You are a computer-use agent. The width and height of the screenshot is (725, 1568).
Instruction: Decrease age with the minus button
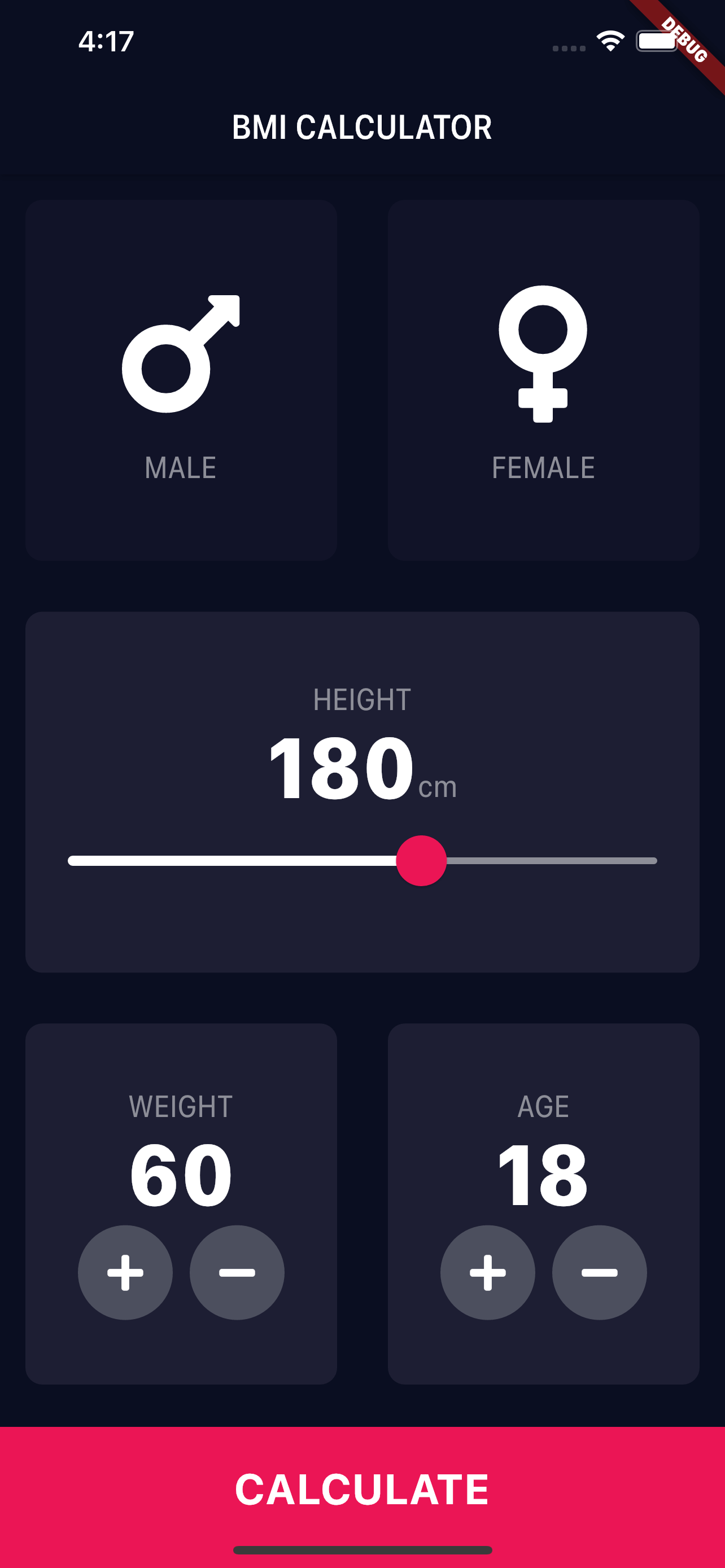(x=599, y=1273)
